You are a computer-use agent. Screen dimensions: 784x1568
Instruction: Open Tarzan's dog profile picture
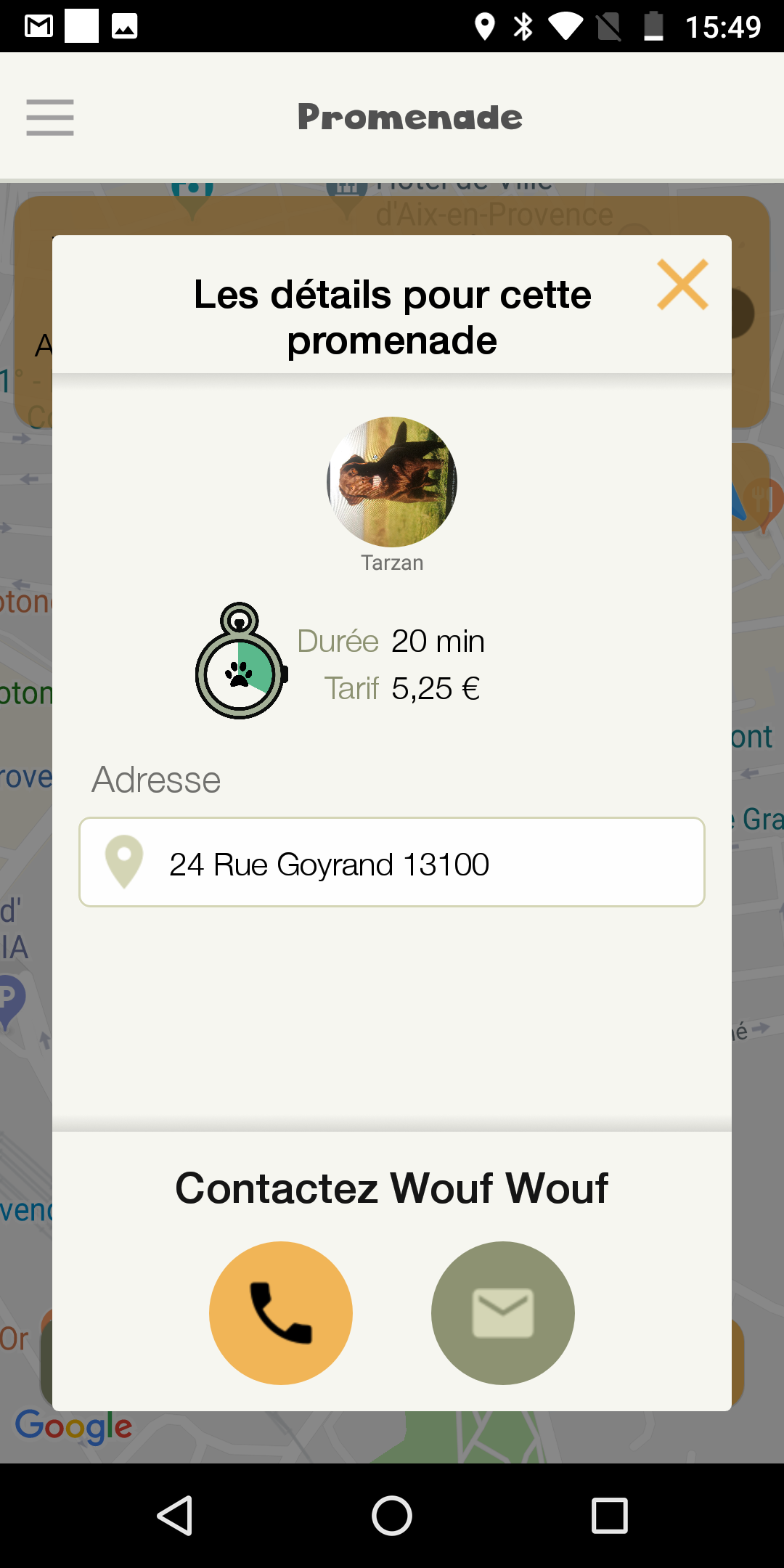click(392, 481)
